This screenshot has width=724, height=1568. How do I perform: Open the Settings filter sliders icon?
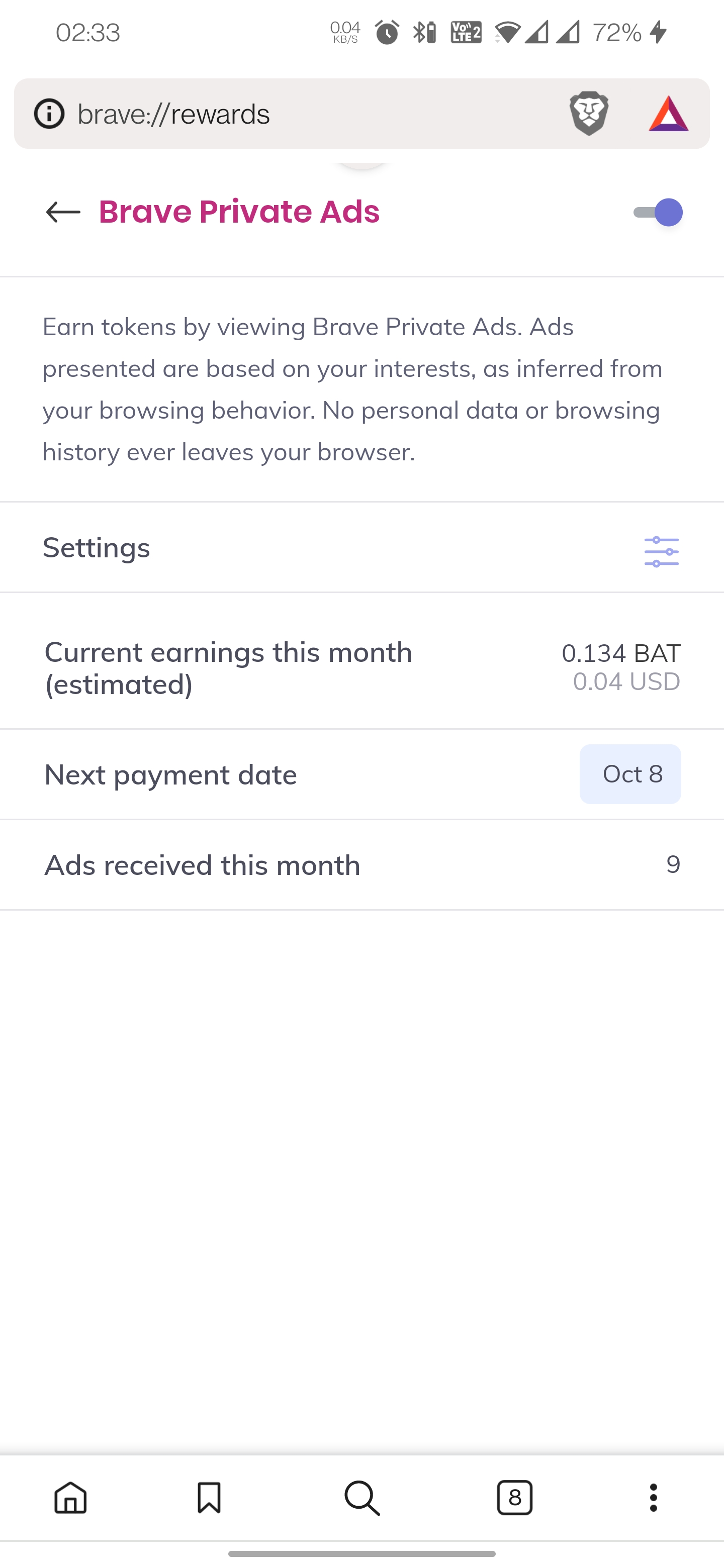click(661, 551)
